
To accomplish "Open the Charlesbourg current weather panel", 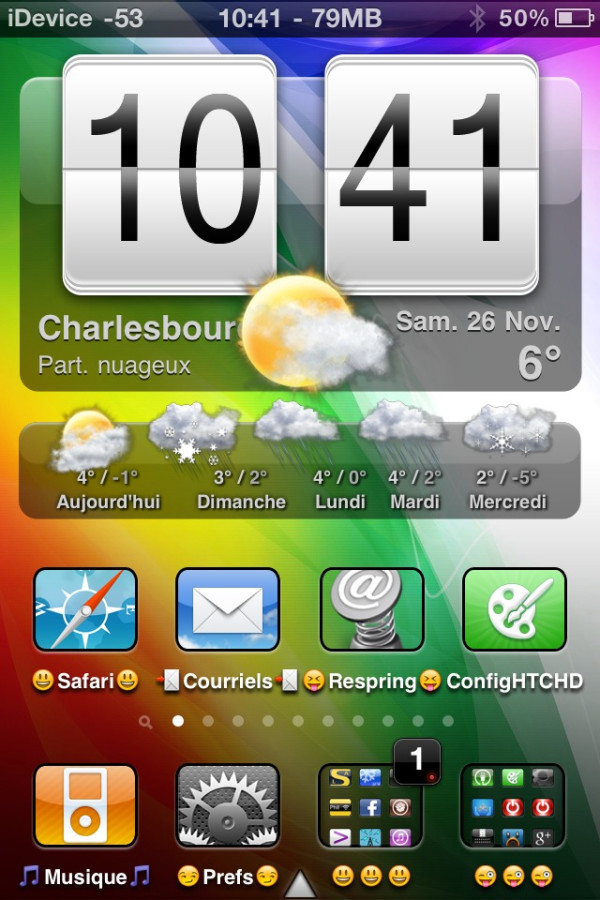I will [300, 344].
